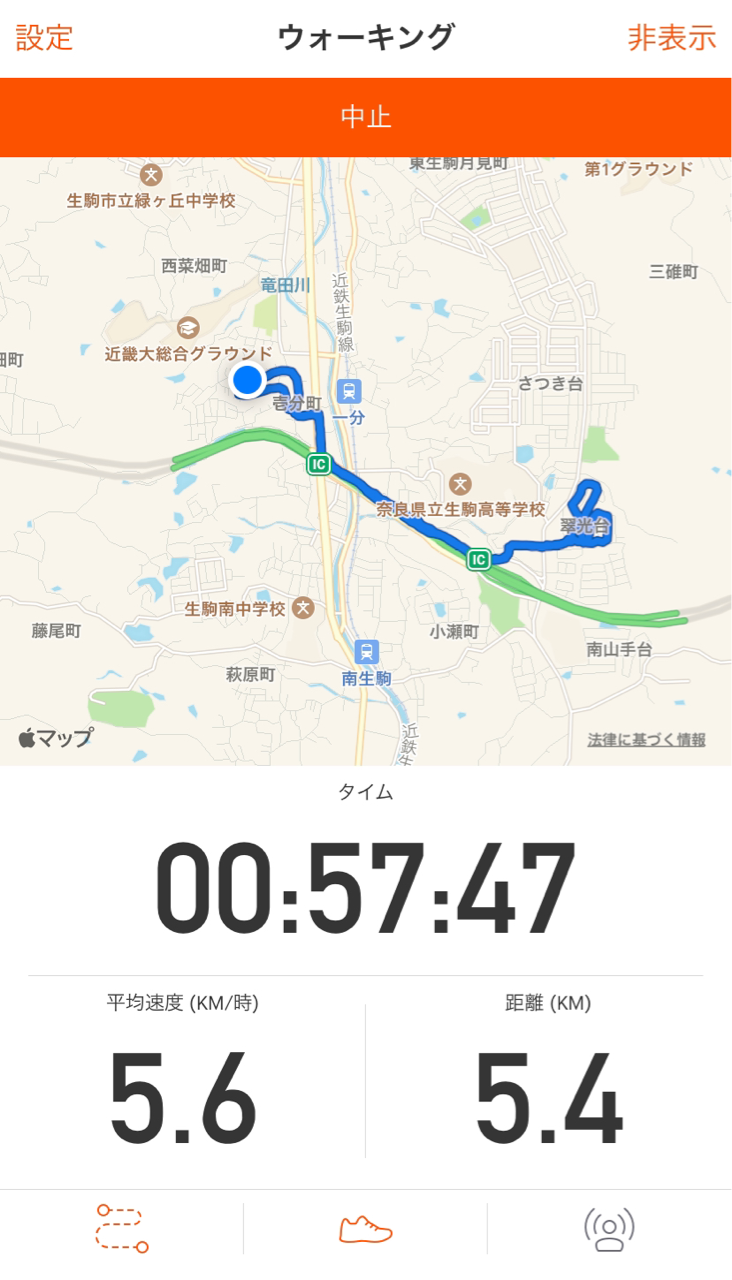Switch to the running shoe tab

point(366,1228)
